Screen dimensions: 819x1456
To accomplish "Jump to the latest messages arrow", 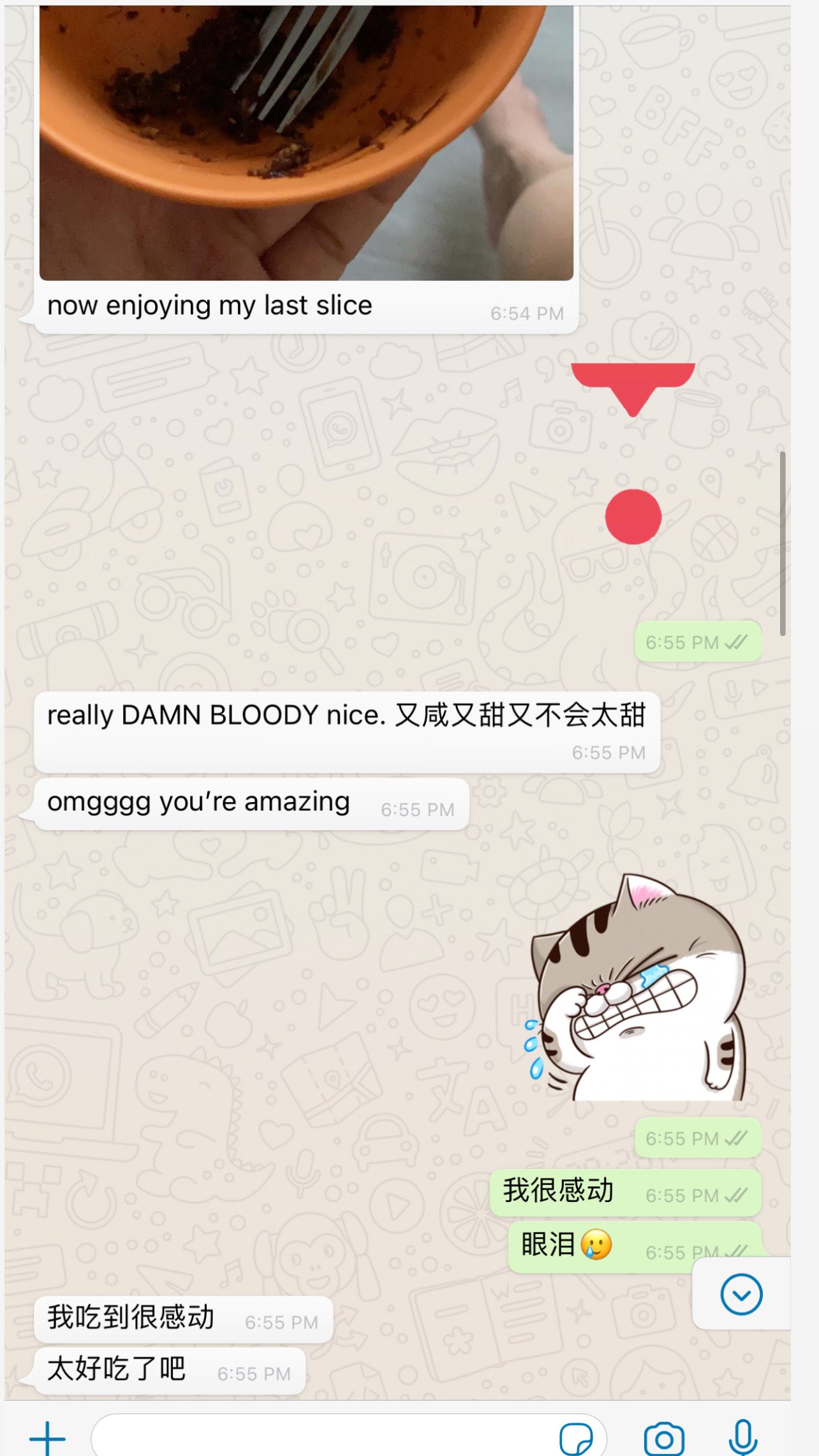I will pyautogui.click(x=741, y=1295).
